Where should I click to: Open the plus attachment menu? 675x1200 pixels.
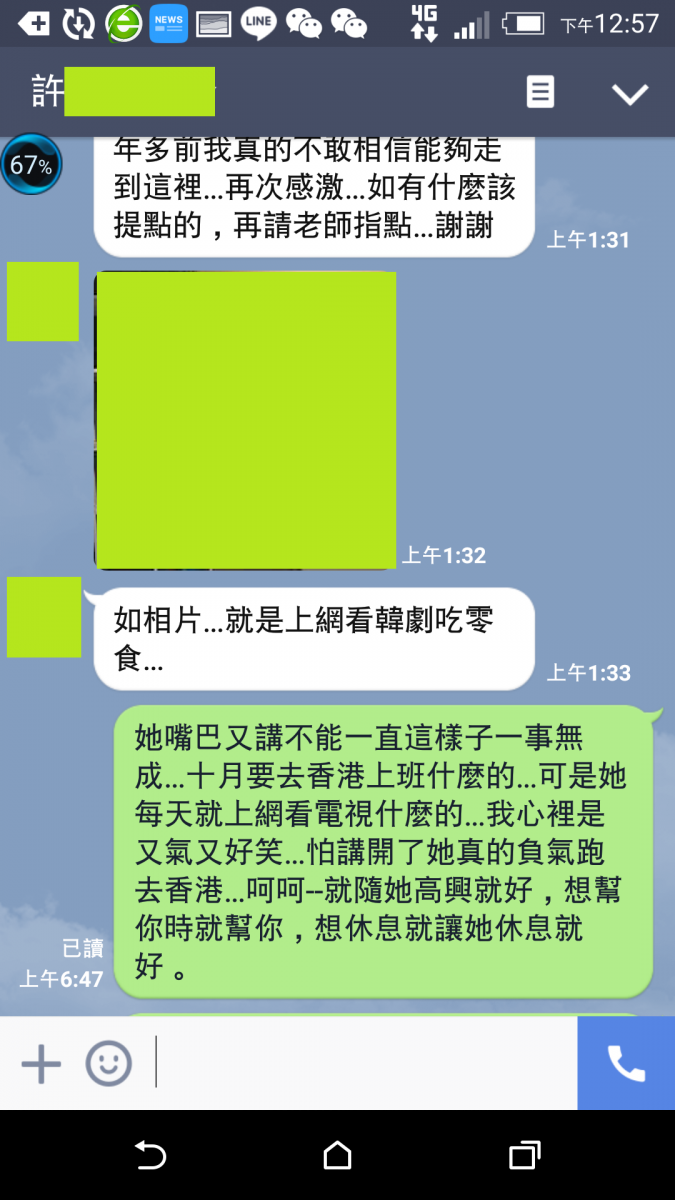42,1064
